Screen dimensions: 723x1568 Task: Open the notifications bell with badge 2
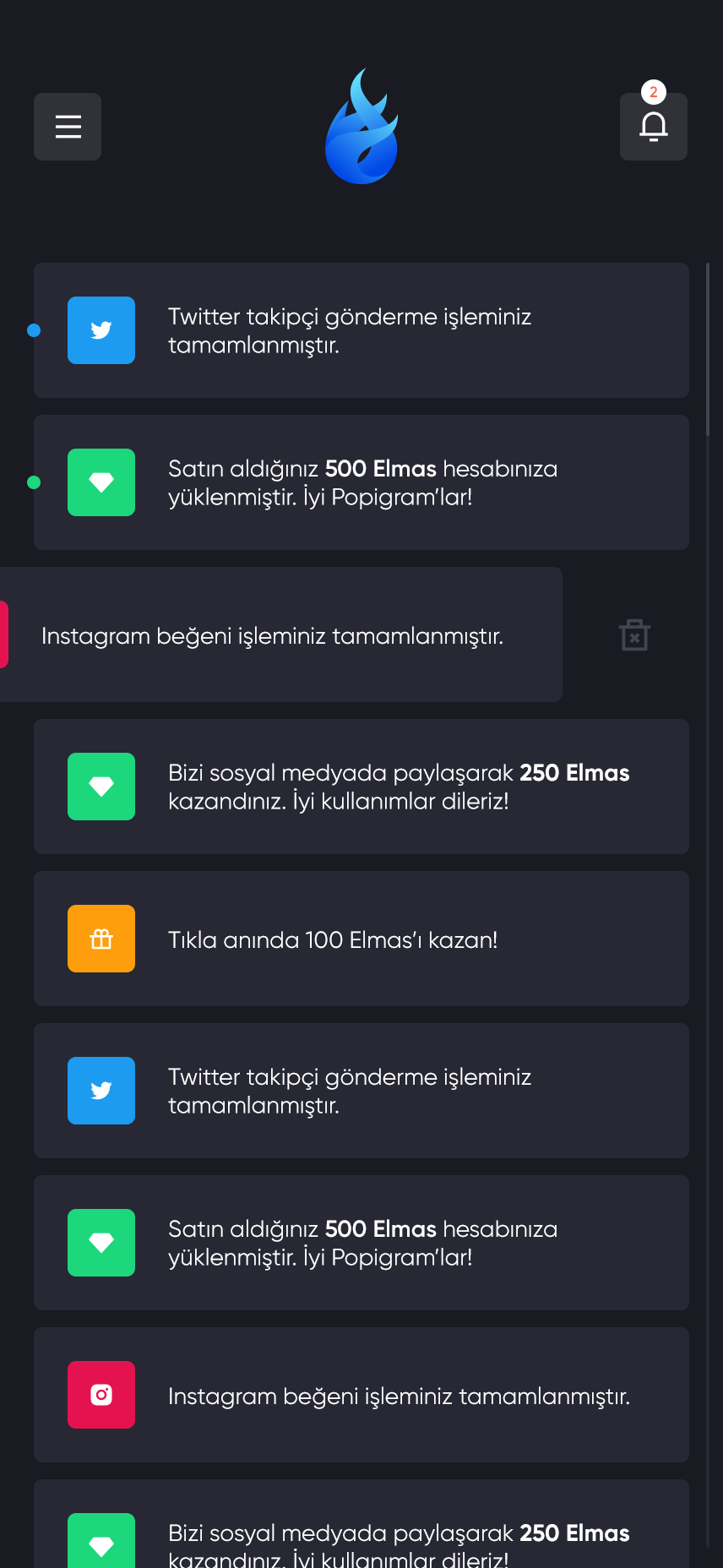653,127
